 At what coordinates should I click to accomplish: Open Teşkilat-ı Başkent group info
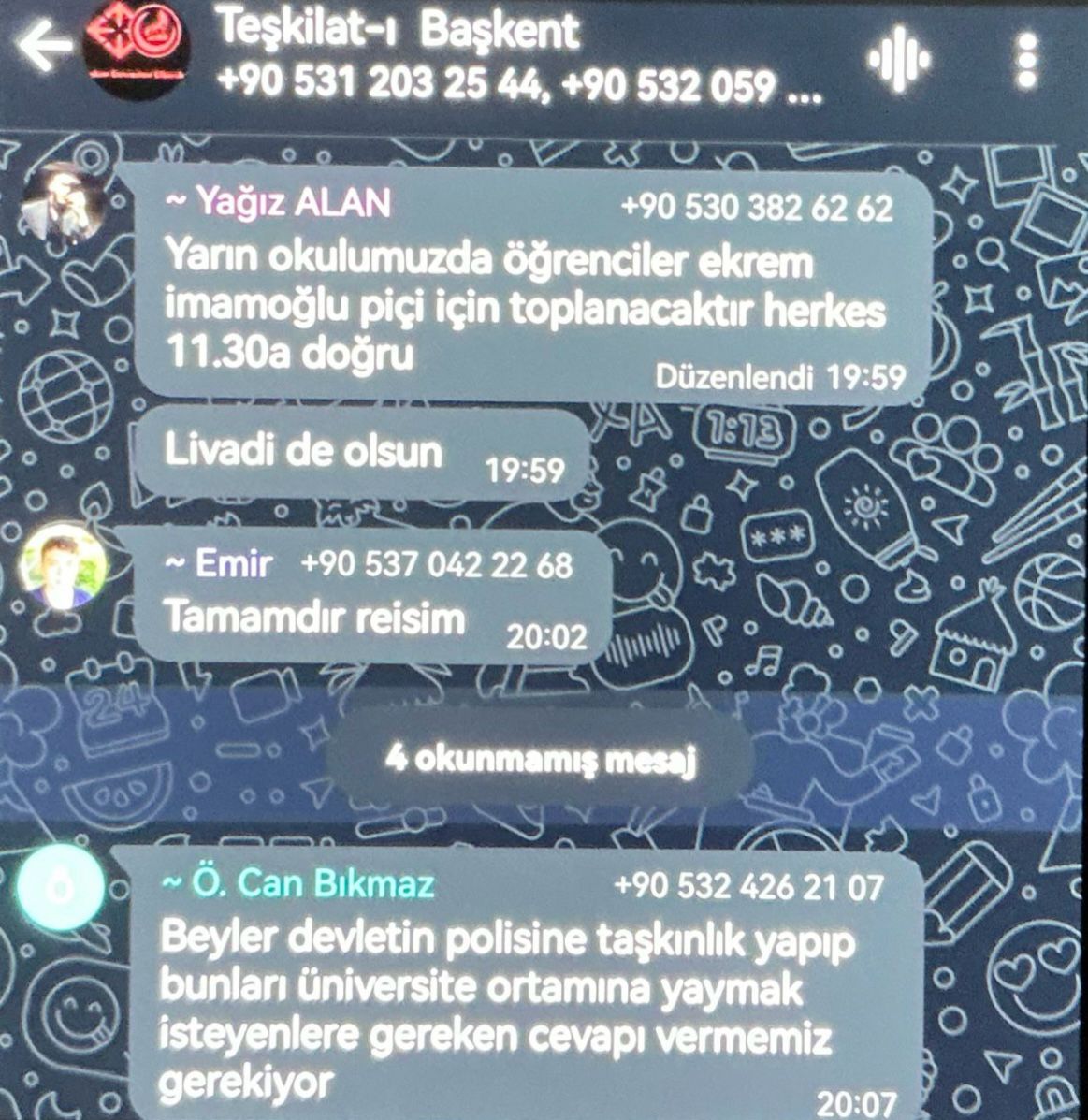click(x=398, y=30)
